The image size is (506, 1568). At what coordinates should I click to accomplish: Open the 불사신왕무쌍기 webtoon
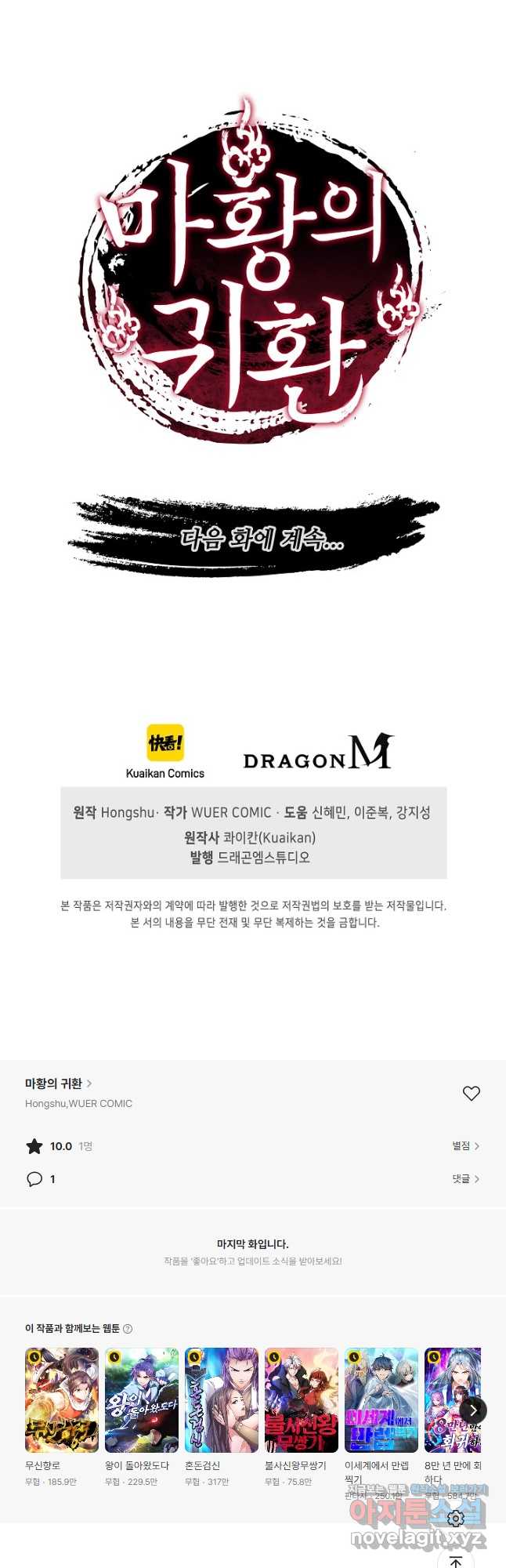point(302,1400)
